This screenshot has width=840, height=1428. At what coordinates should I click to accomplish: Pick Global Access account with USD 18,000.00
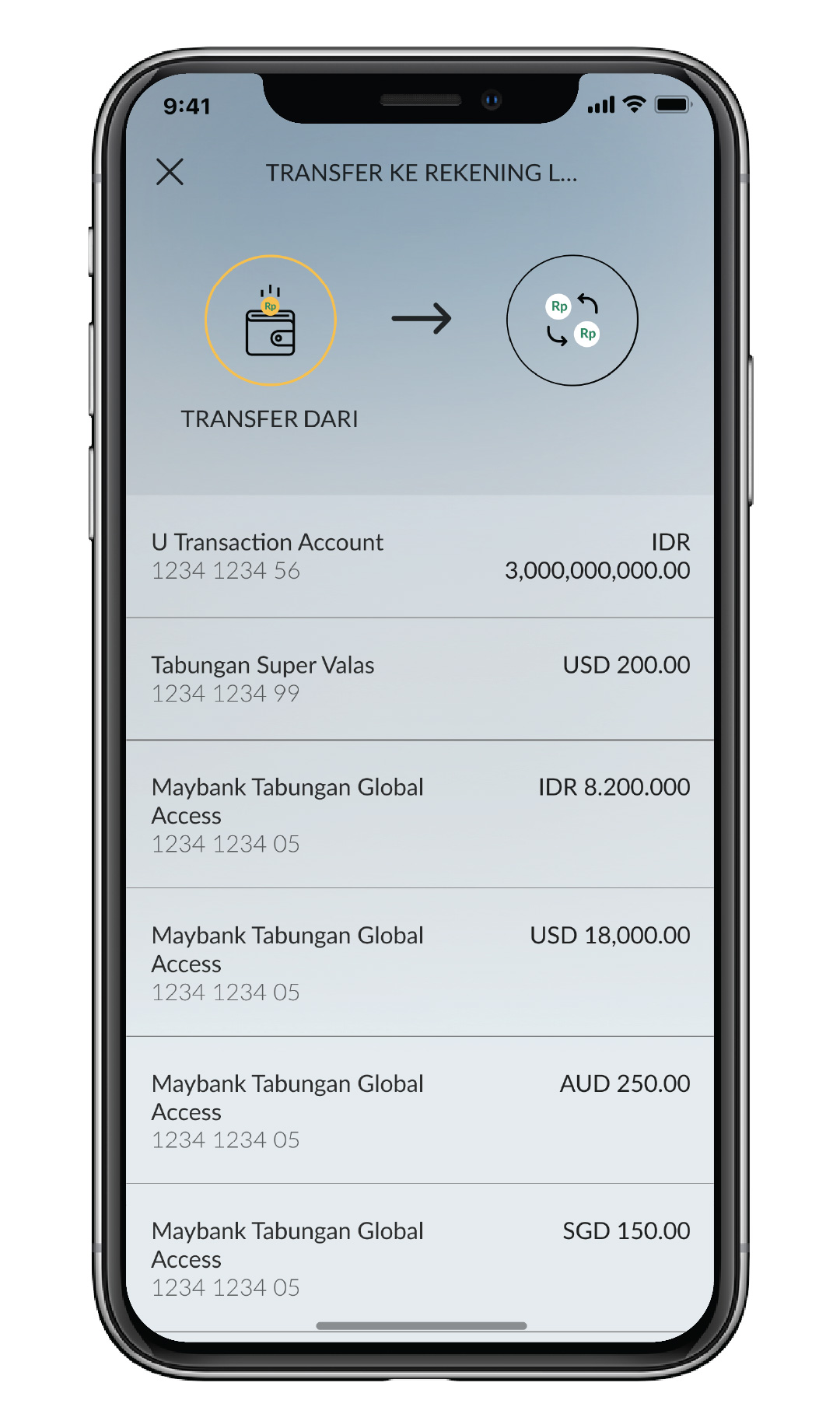[420, 963]
